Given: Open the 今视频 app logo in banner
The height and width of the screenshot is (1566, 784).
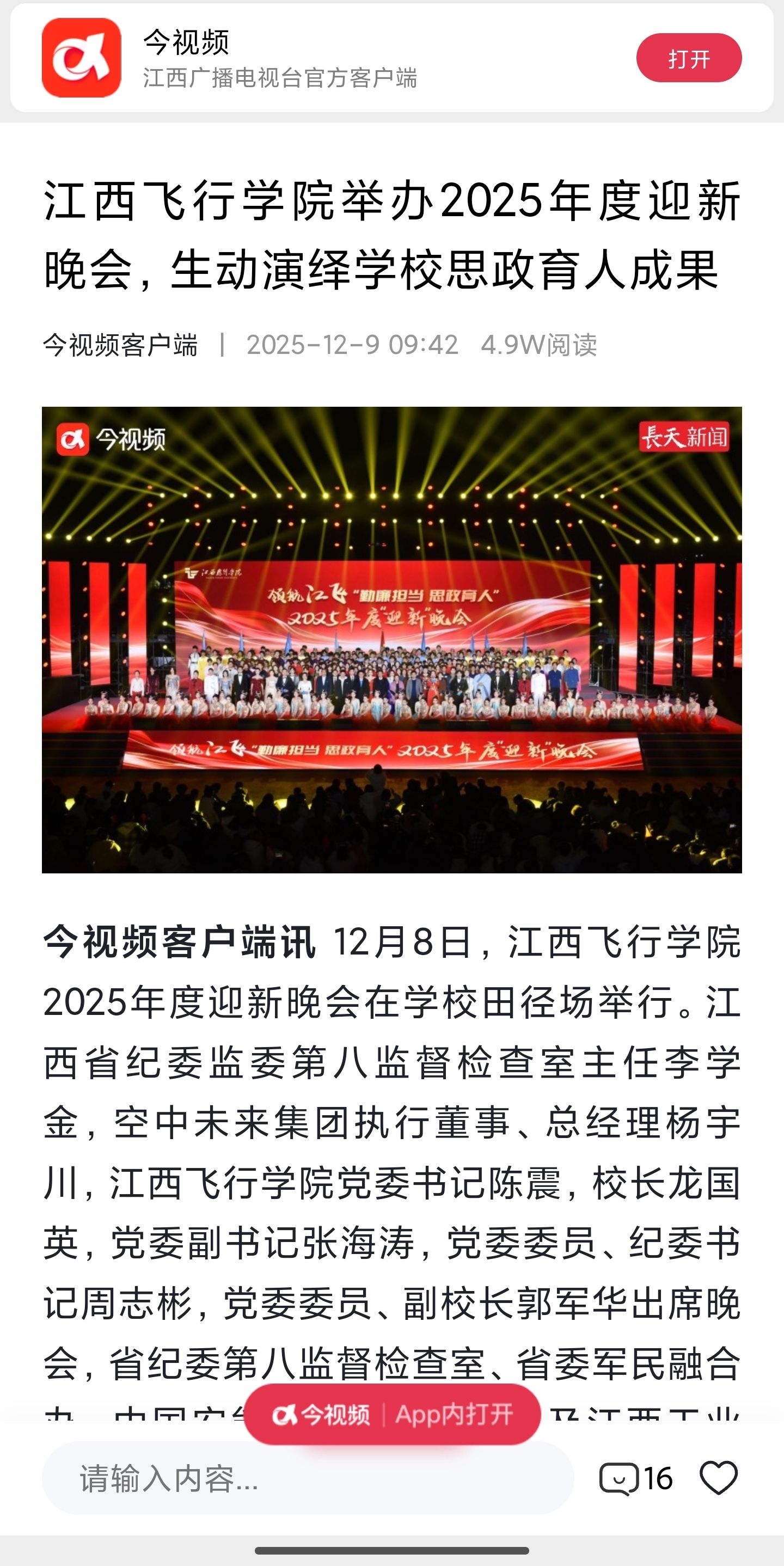Looking at the screenshot, I should pyautogui.click(x=82, y=58).
